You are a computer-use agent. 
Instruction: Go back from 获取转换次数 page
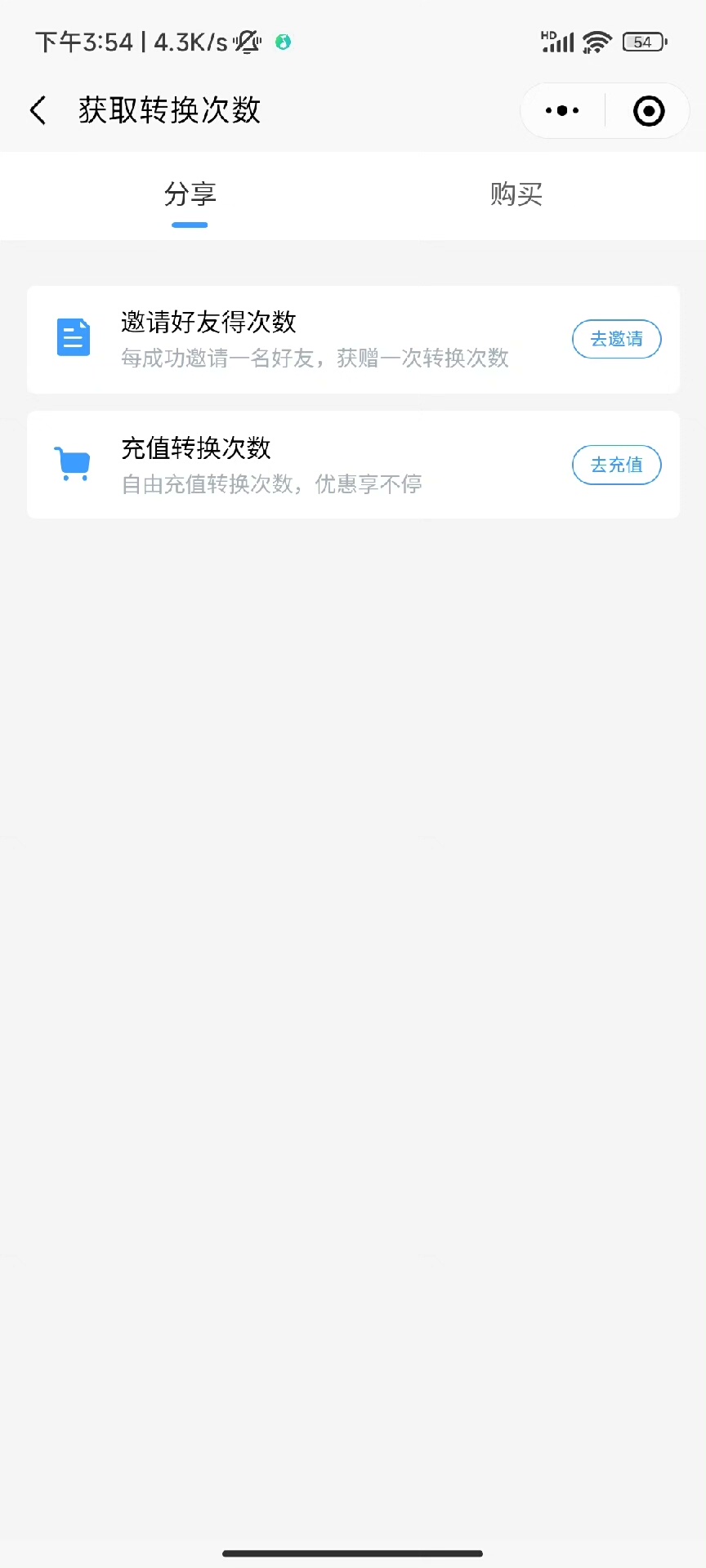point(38,110)
